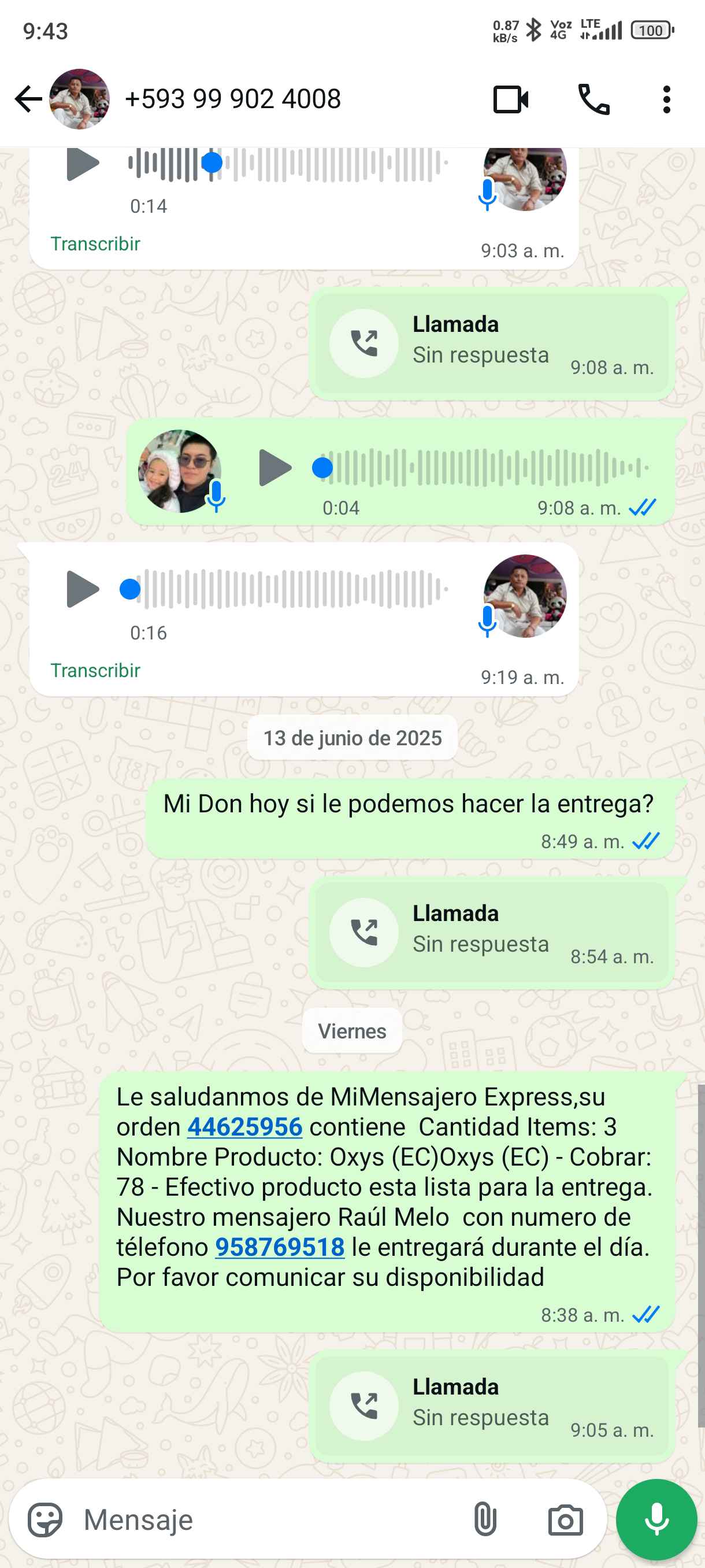This screenshot has height=1568, width=705.
Task: Redial the unanswered call from 9:05 a. m.
Action: (363, 1406)
